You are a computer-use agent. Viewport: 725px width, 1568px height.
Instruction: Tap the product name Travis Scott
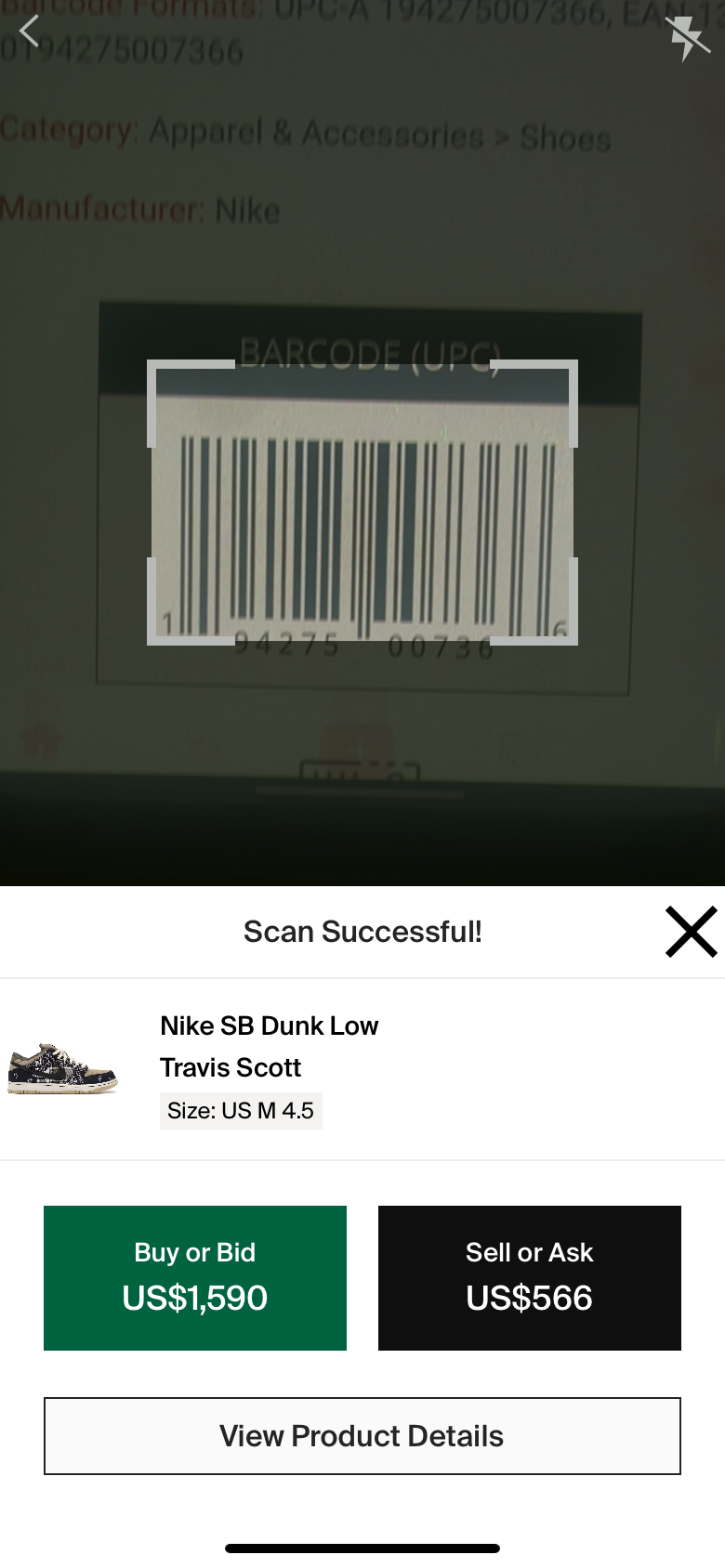point(230,1067)
